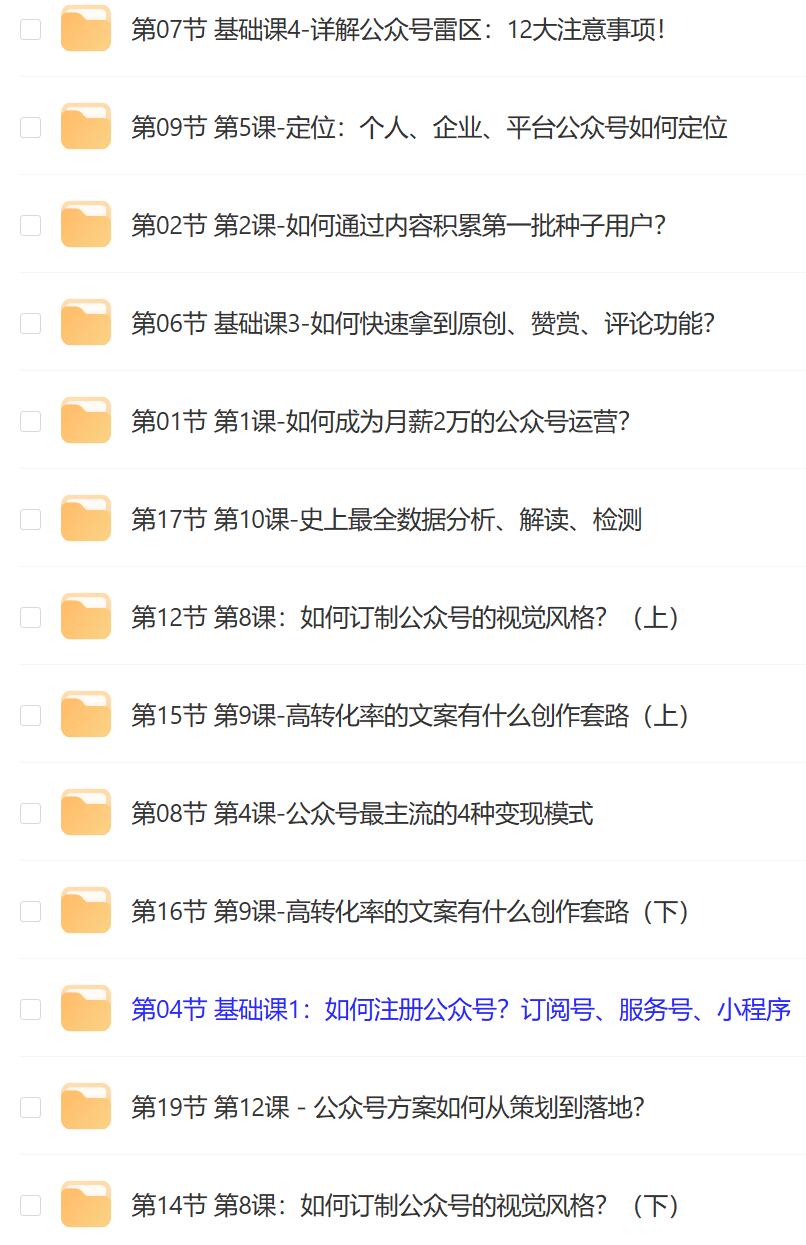Click the folder icon beside 第09节 第5课-定位
This screenshot has height=1245, width=806.
point(85,127)
